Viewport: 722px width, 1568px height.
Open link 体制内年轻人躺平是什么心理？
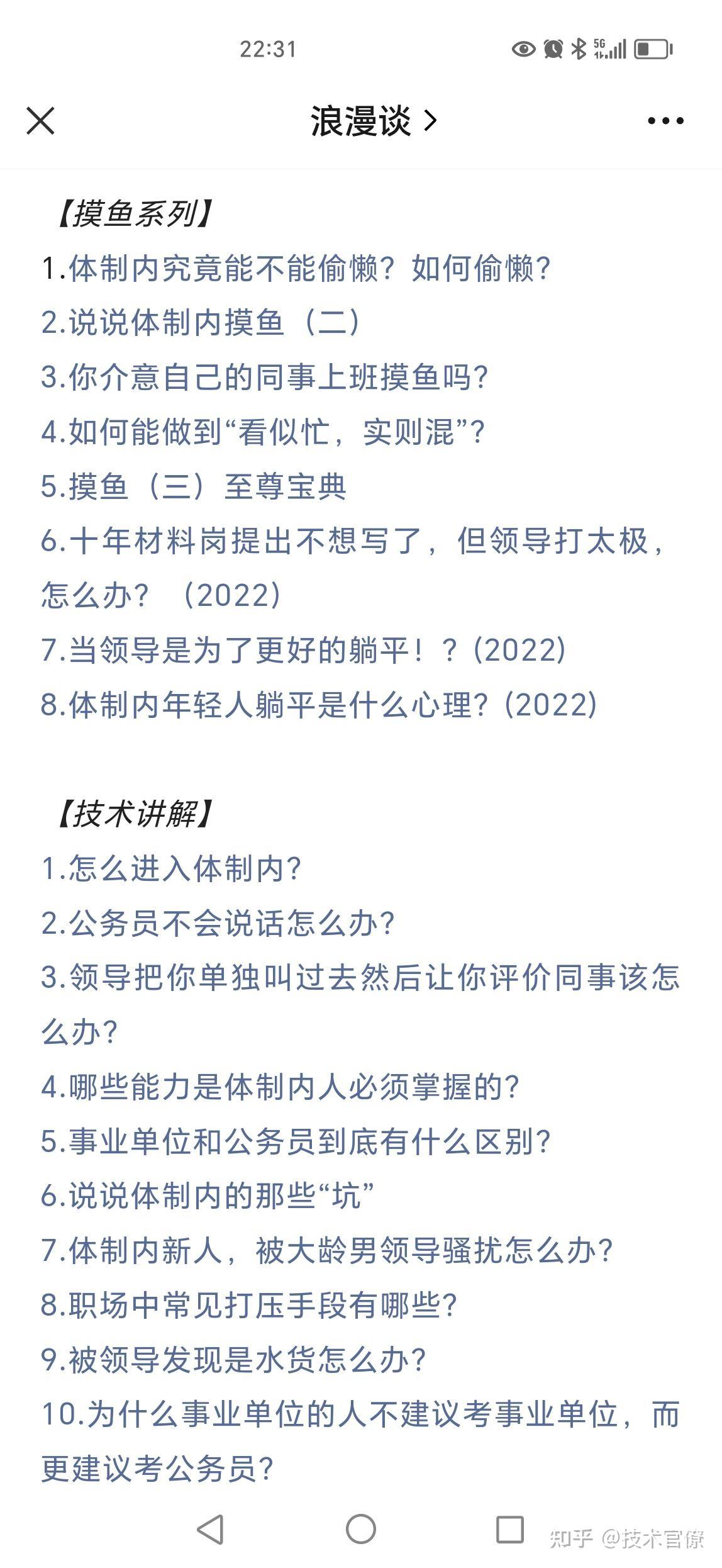click(319, 705)
